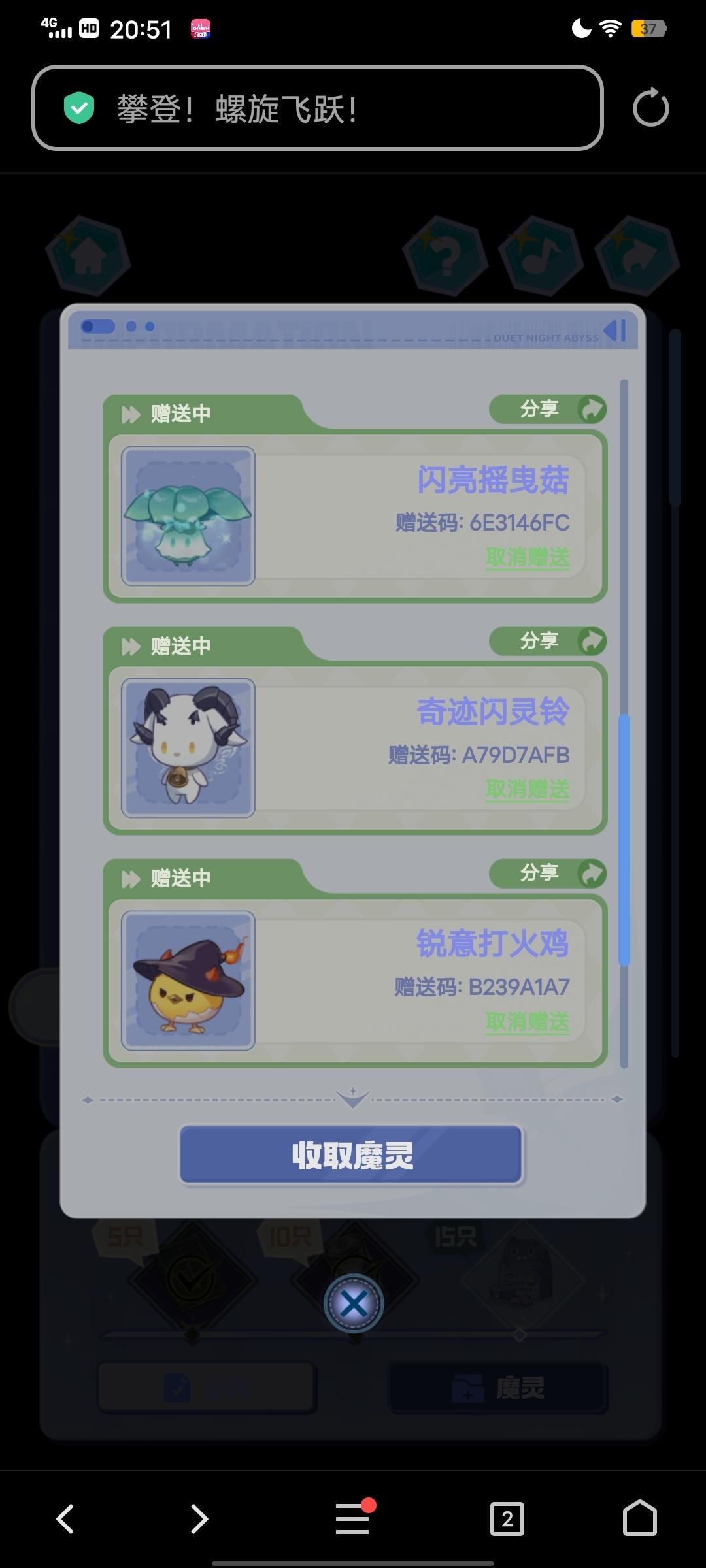Screen dimensions: 706x1568
Task: Open the browser menu
Action: coord(353,1518)
